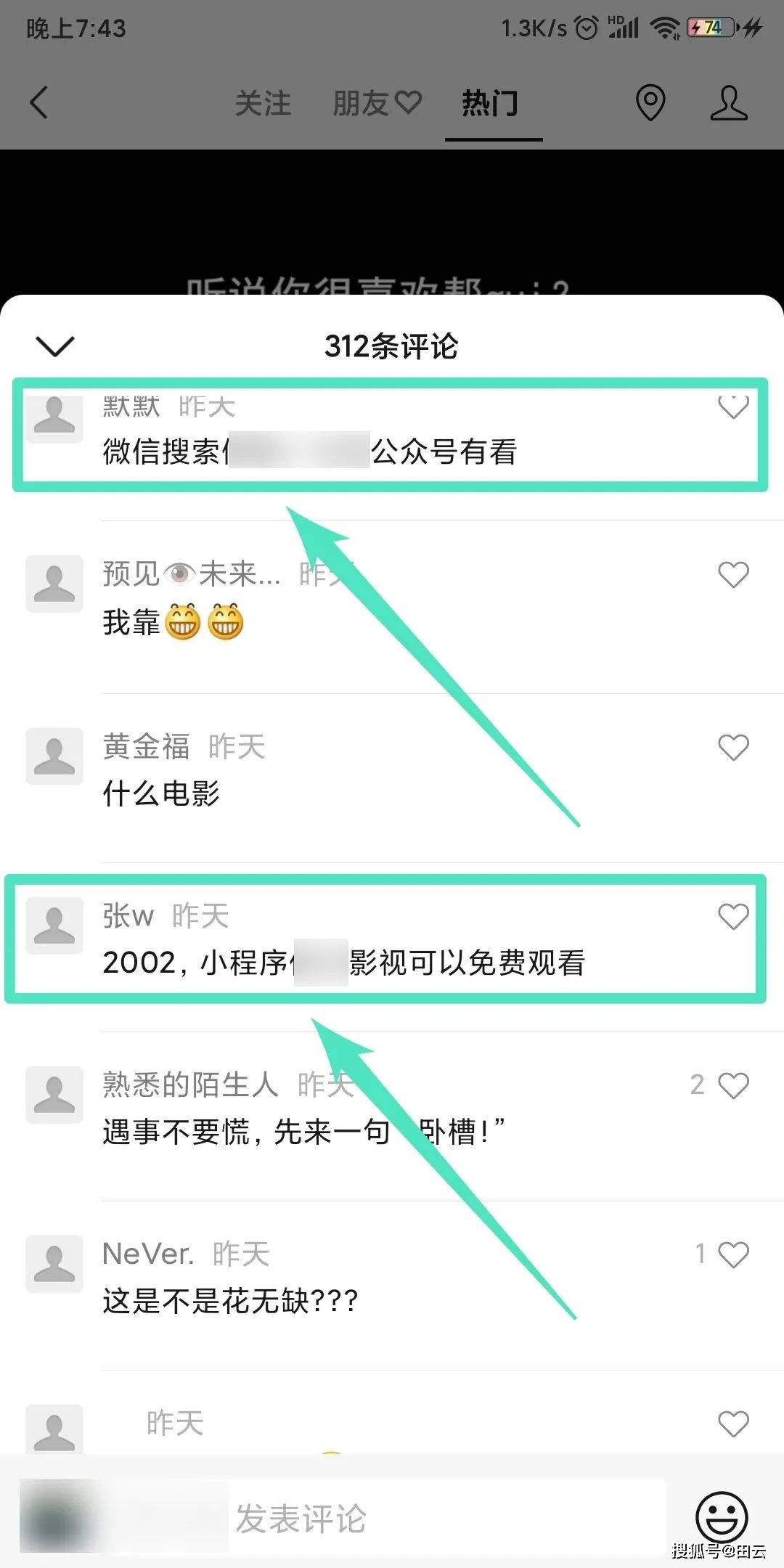
Task: Like 熟悉的陌生人's comment
Action: coord(733,1085)
